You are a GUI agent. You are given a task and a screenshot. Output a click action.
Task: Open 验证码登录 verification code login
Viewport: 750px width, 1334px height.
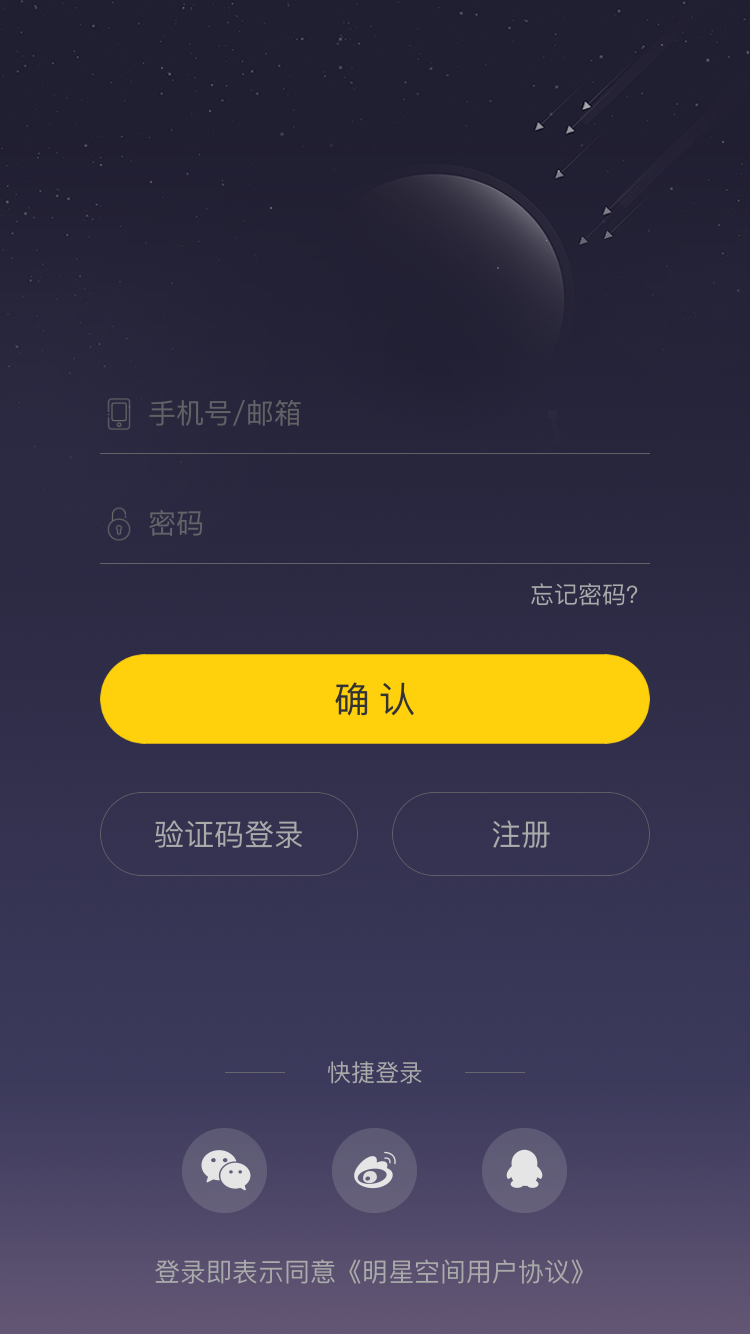[x=228, y=834]
